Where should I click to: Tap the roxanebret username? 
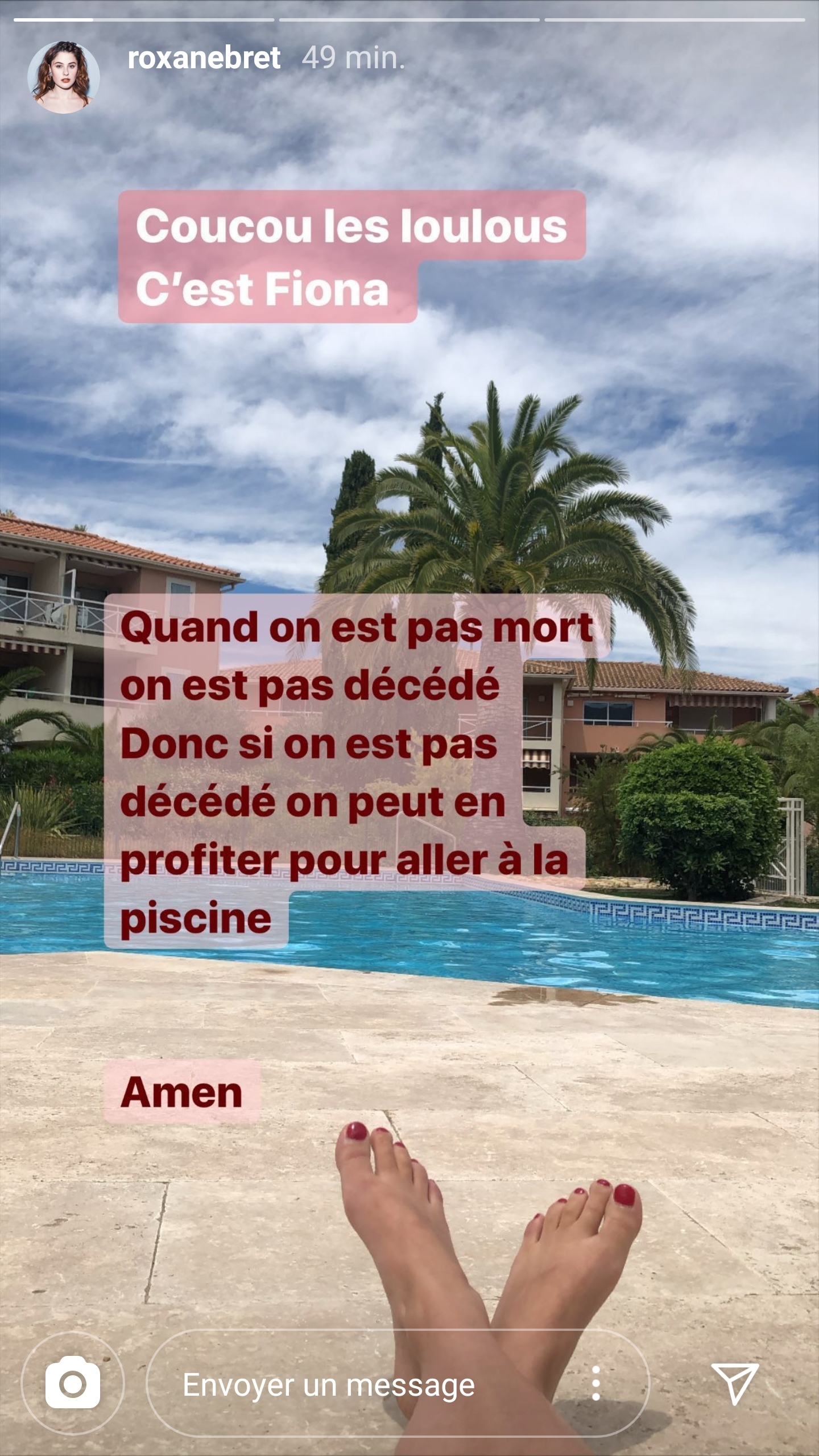tap(204, 58)
